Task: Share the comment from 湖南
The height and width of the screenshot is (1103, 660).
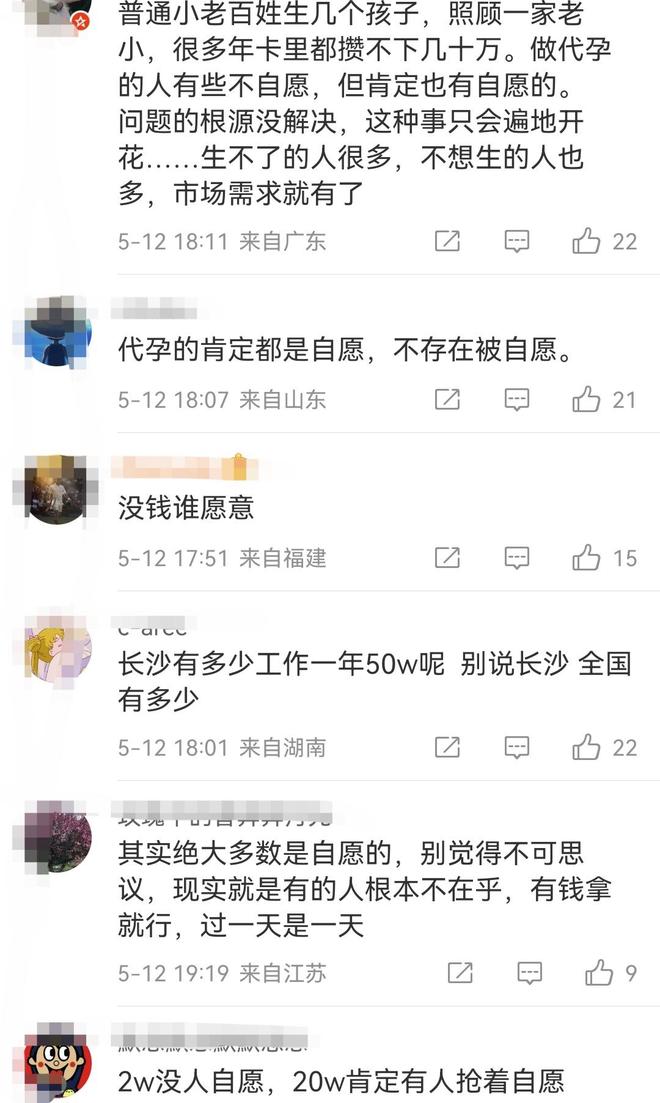Action: coord(448,746)
